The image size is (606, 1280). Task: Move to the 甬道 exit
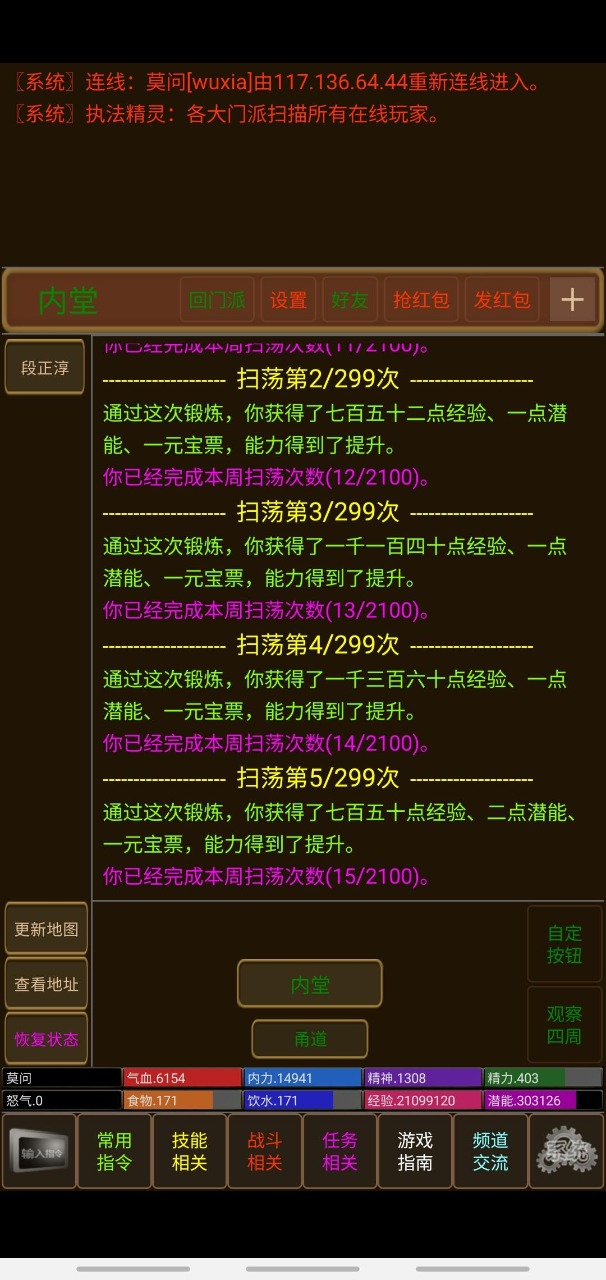point(310,1039)
